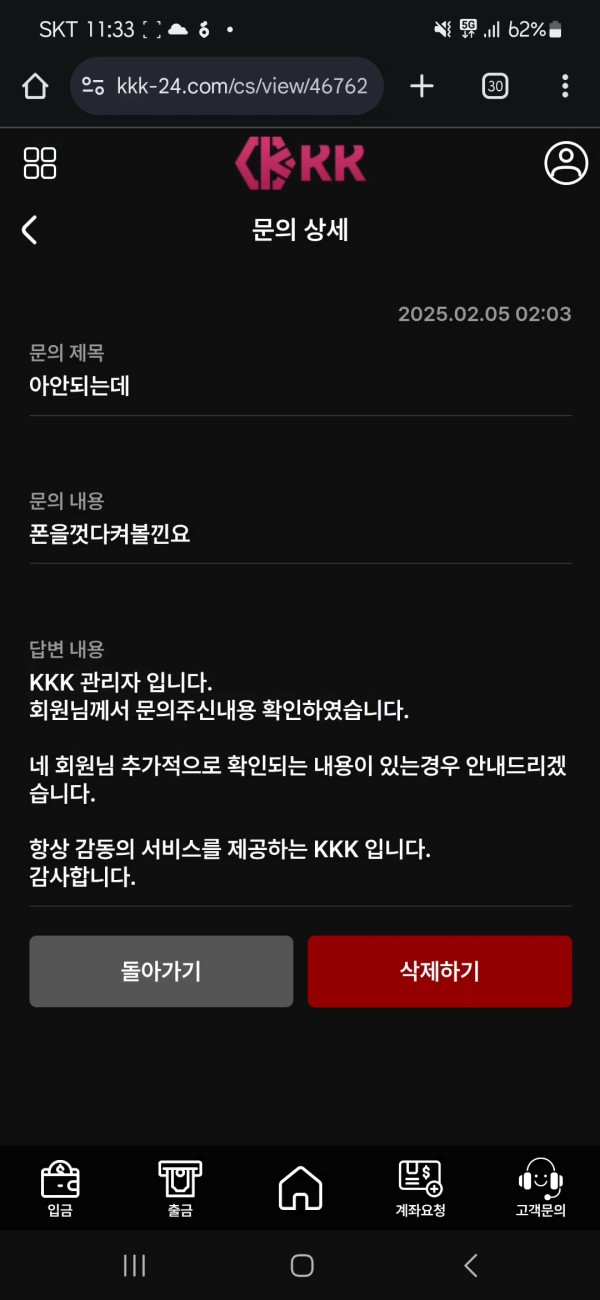This screenshot has height=1300, width=600.
Task: Open the 고객문의 tab
Action: (x=540, y=1188)
